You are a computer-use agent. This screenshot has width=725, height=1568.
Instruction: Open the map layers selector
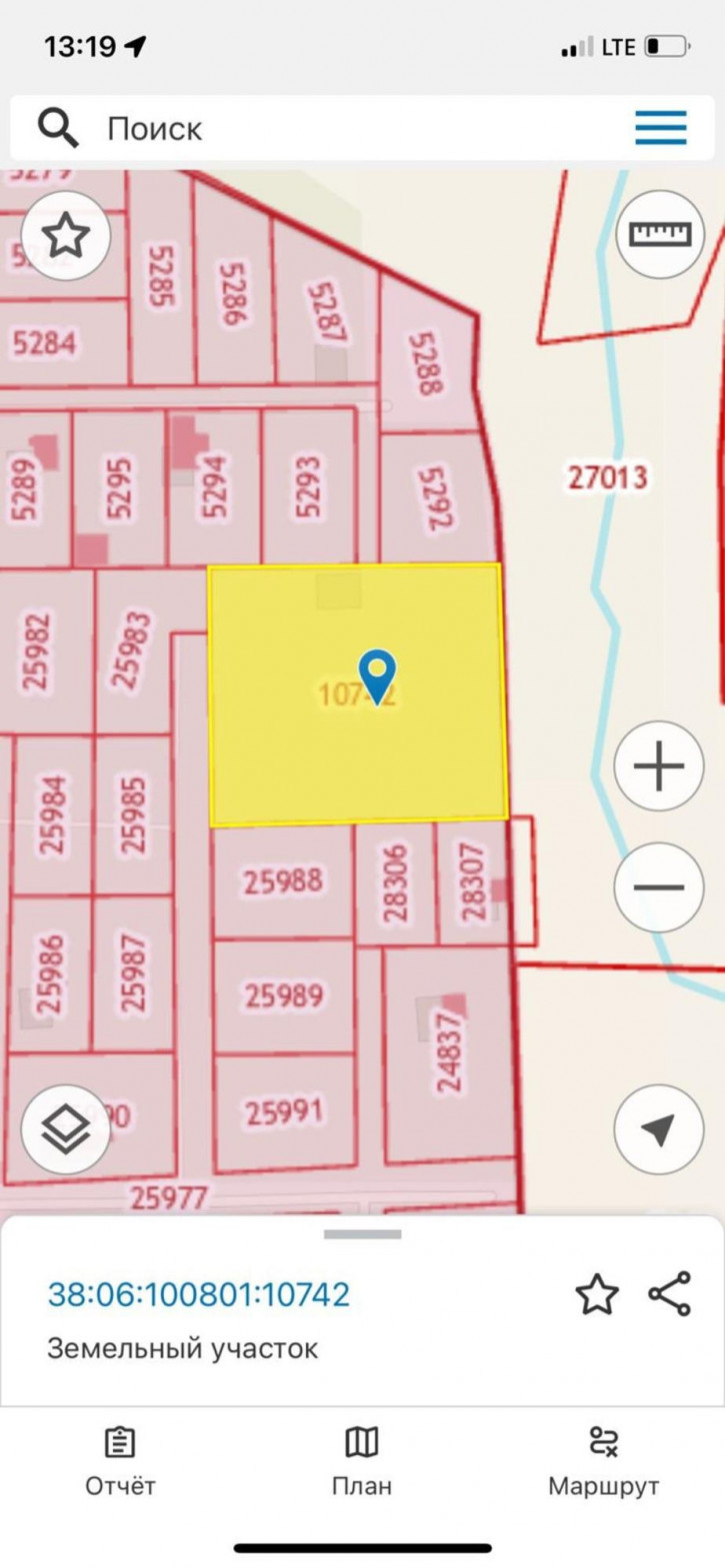(x=66, y=1129)
